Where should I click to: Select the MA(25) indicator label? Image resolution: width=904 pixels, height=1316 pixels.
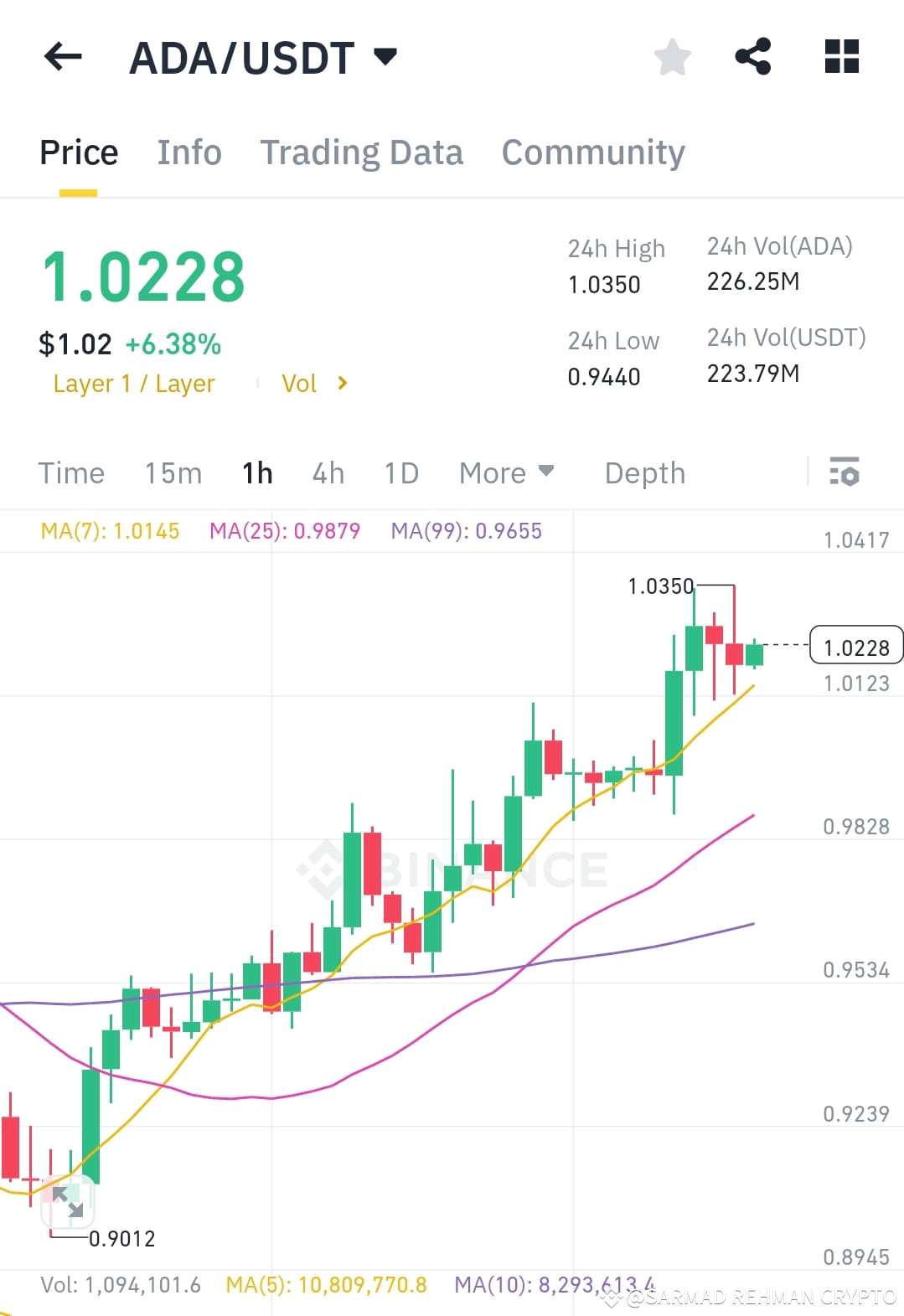pos(286,530)
